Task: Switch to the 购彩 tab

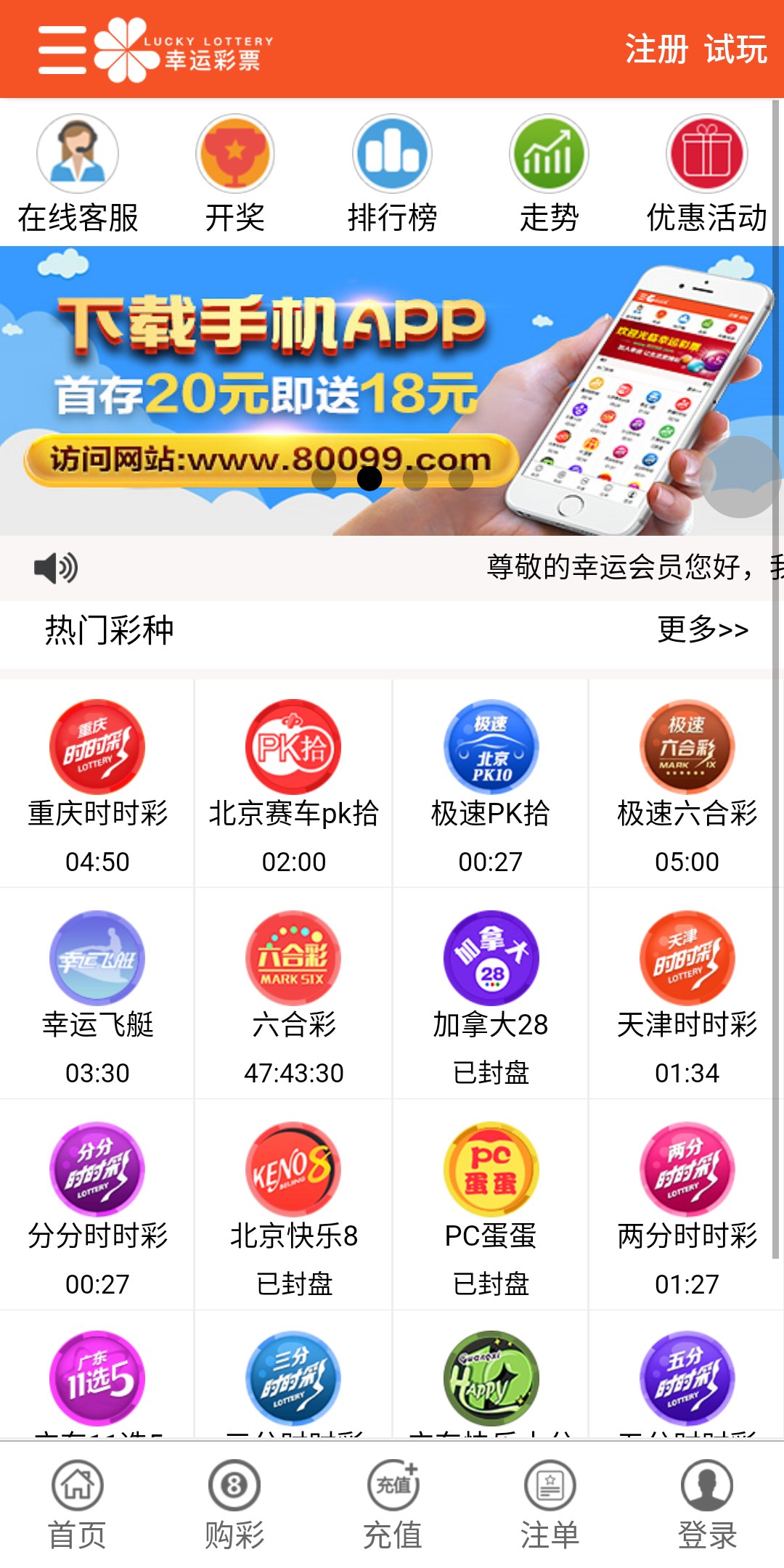Action: coord(234,1504)
